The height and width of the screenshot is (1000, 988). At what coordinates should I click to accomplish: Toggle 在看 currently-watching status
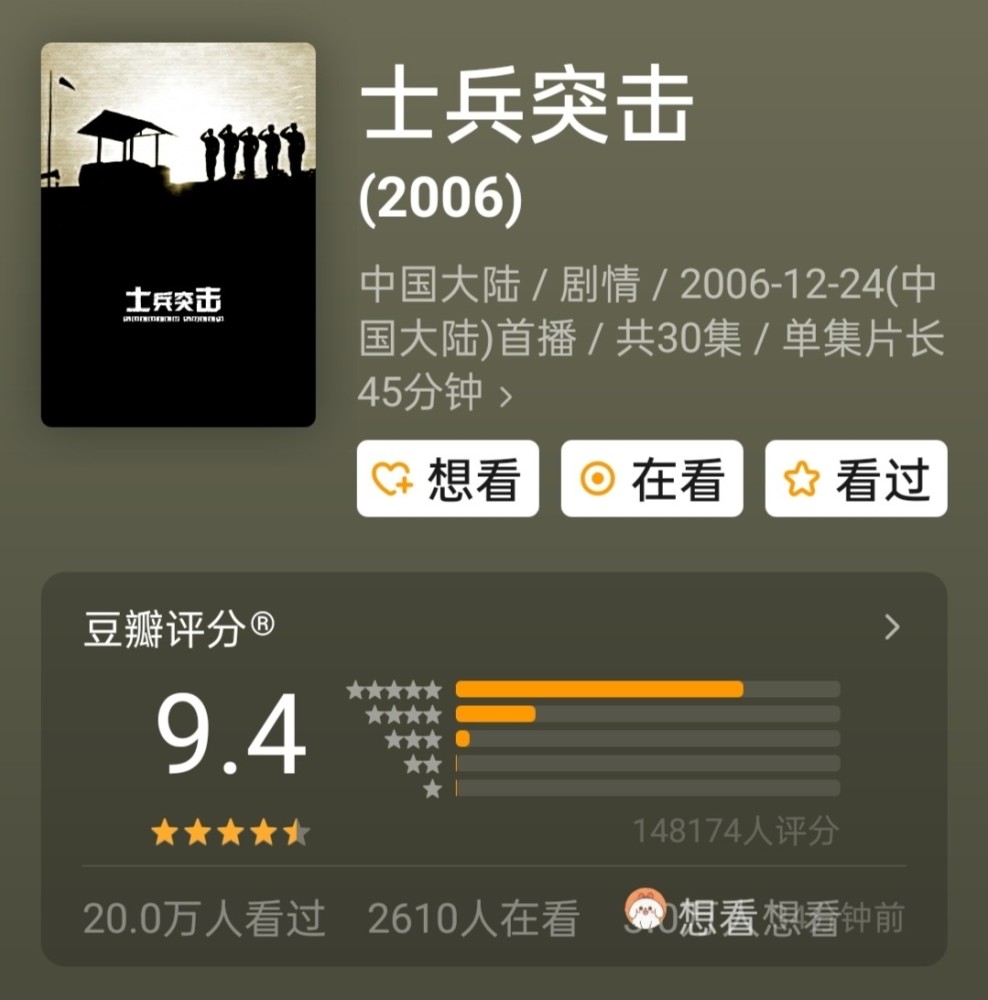pos(651,479)
